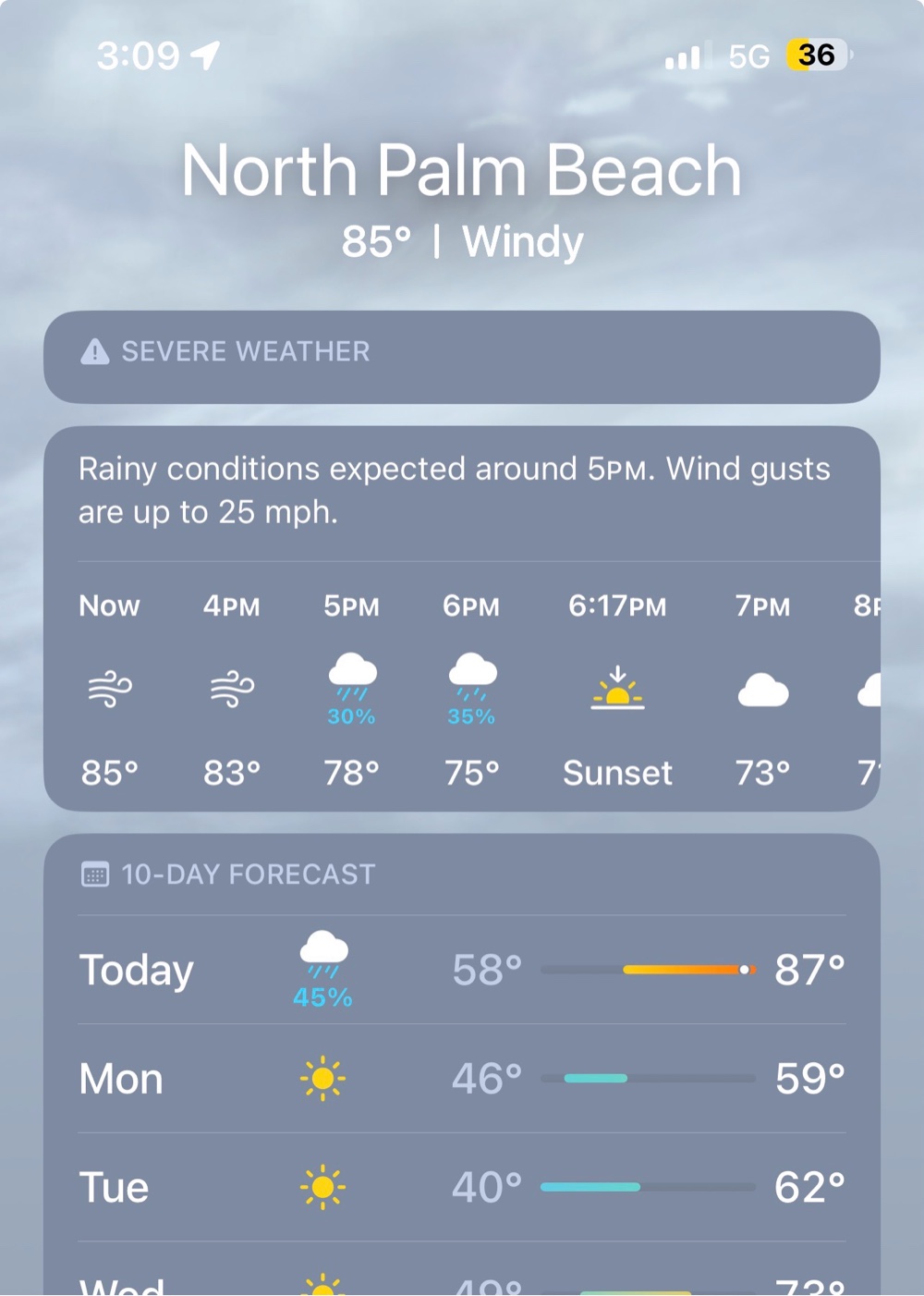The image size is (924, 1296).
Task: Open the hourly forecast card
Action: (x=462, y=689)
